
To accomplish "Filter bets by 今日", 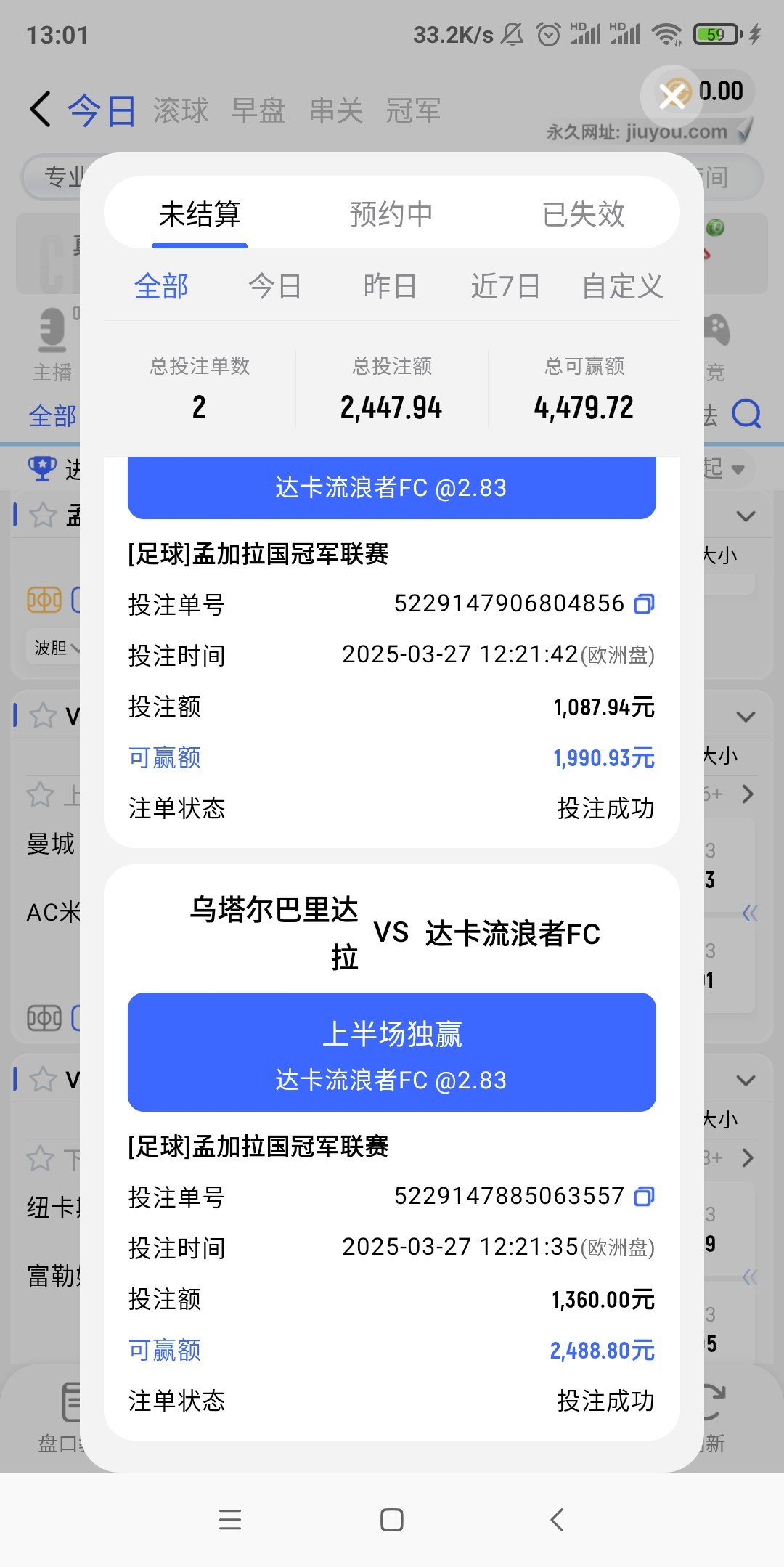I will tap(274, 286).
